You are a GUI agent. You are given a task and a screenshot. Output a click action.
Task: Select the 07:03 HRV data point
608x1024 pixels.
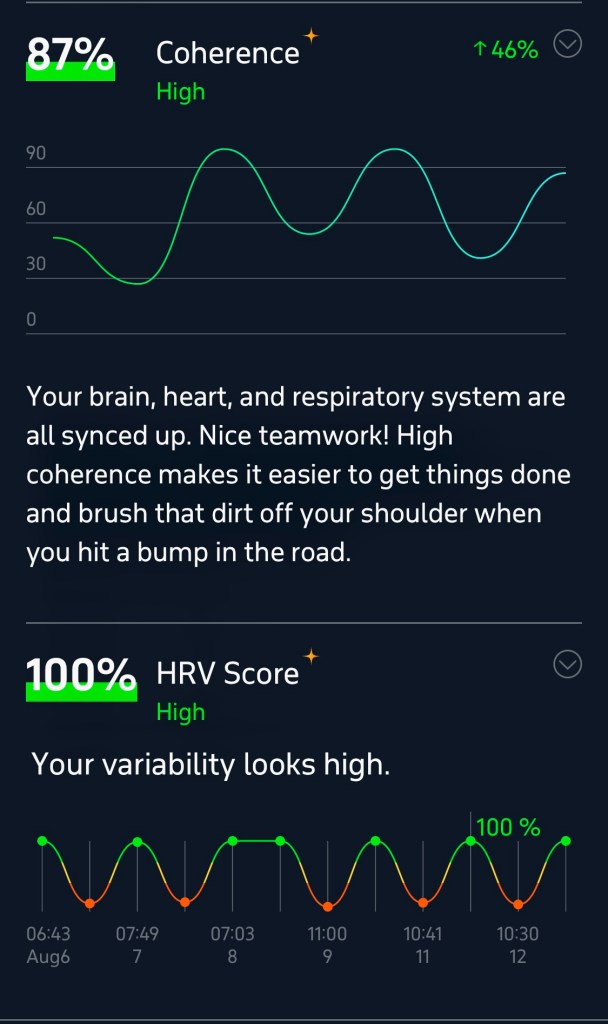coord(232,841)
